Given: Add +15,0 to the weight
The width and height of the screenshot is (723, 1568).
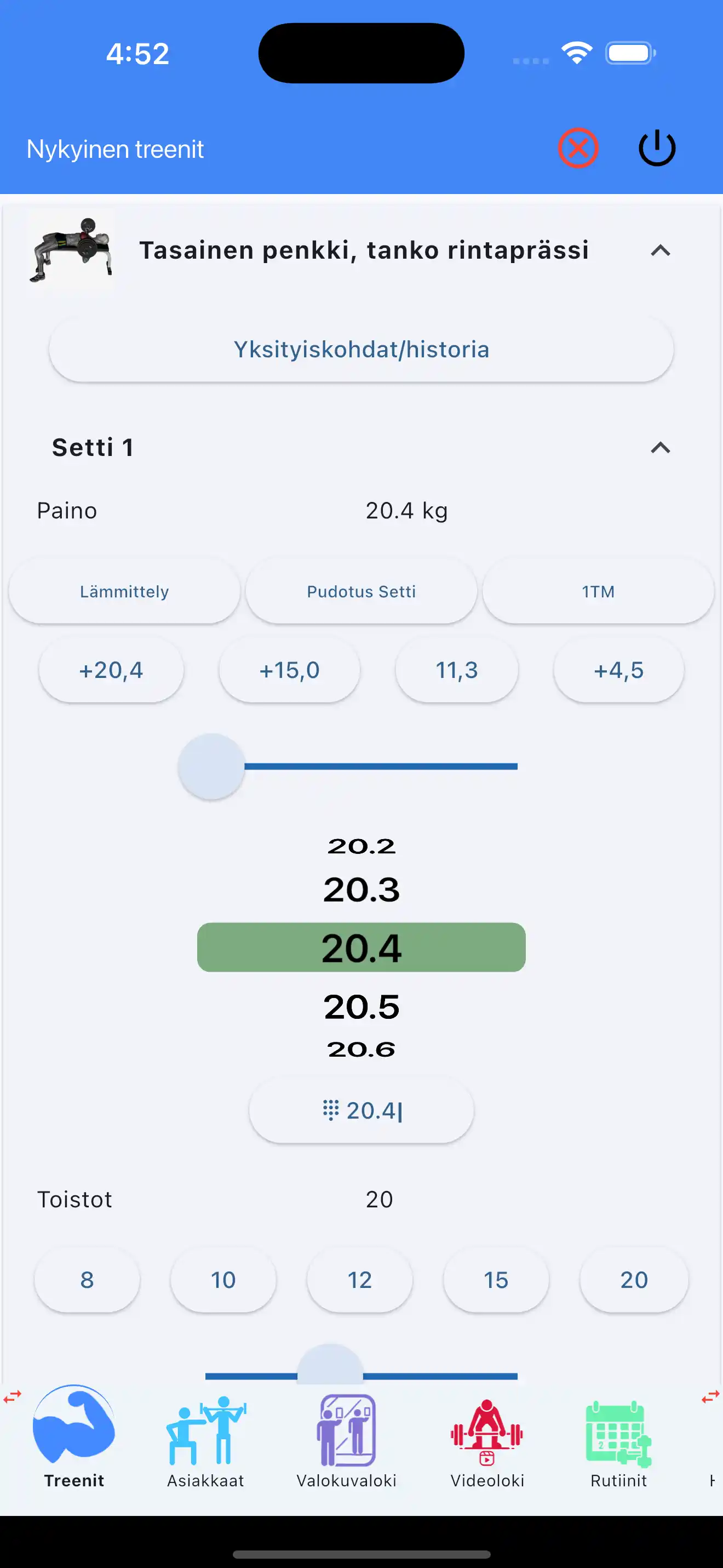Looking at the screenshot, I should pos(289,670).
